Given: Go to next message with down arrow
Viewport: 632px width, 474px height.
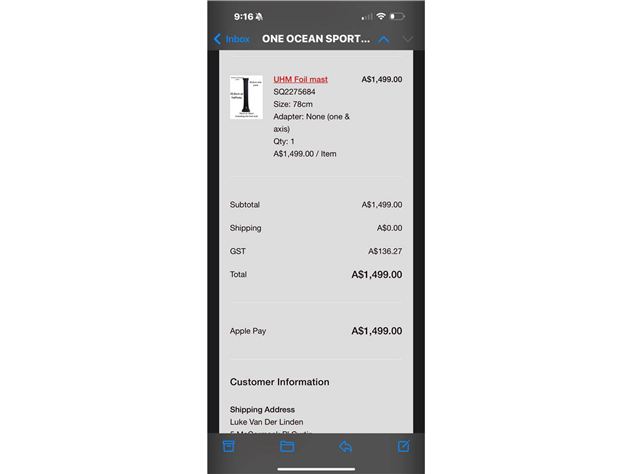Looking at the screenshot, I should pyautogui.click(x=406, y=39).
